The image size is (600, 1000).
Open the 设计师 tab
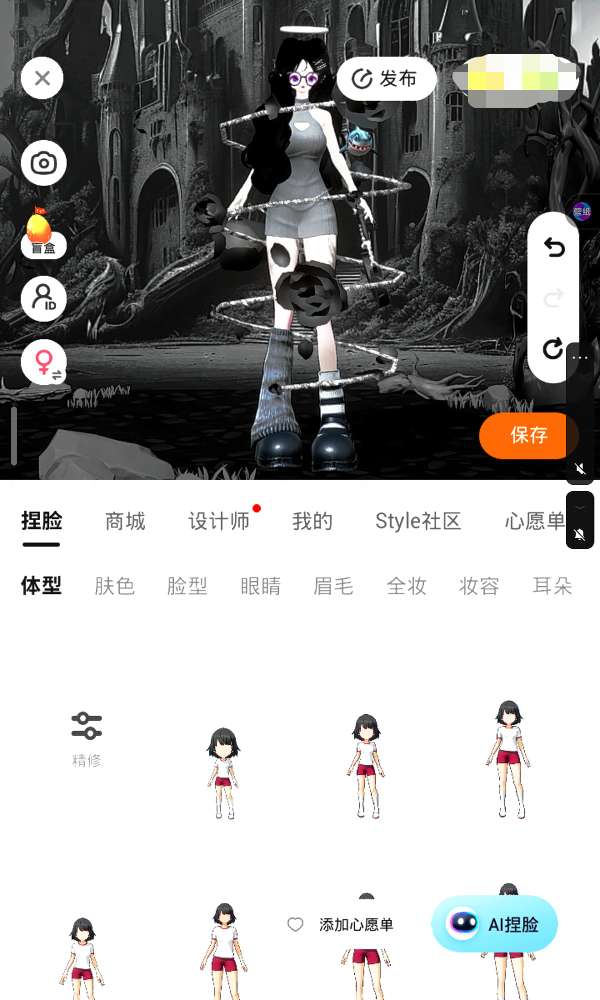219,521
